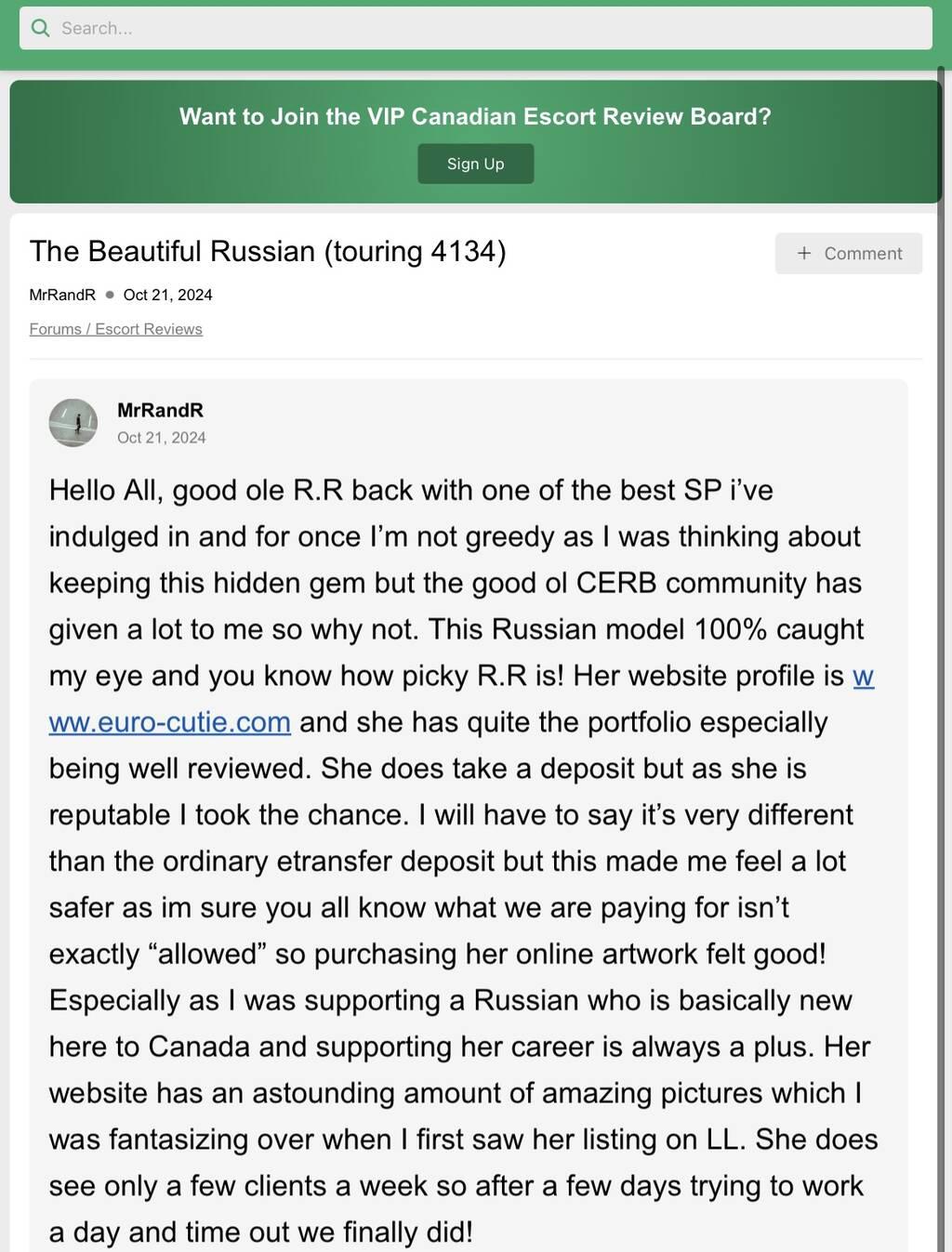Add a Comment to this thread

[x=848, y=253]
